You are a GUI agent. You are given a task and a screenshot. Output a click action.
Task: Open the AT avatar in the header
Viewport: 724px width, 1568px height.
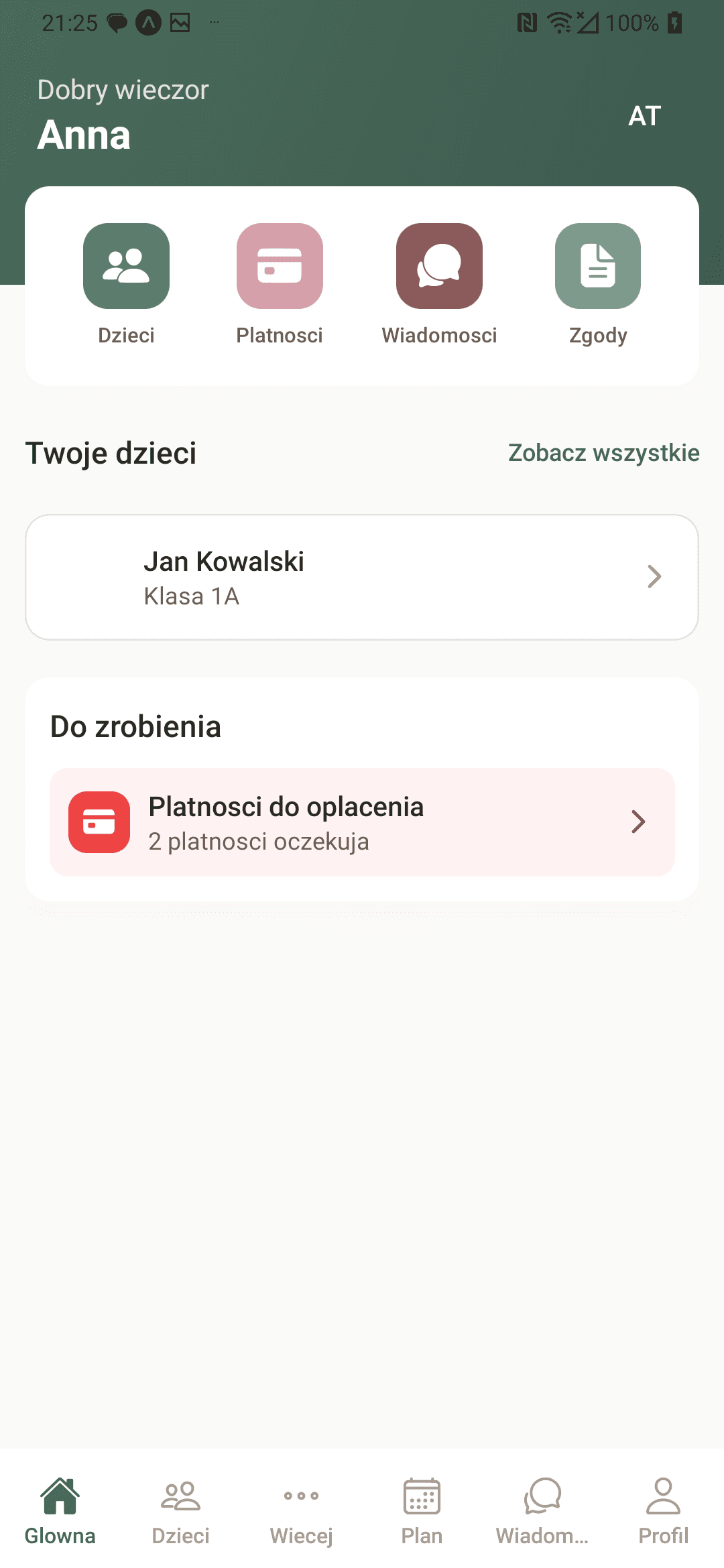[643, 115]
